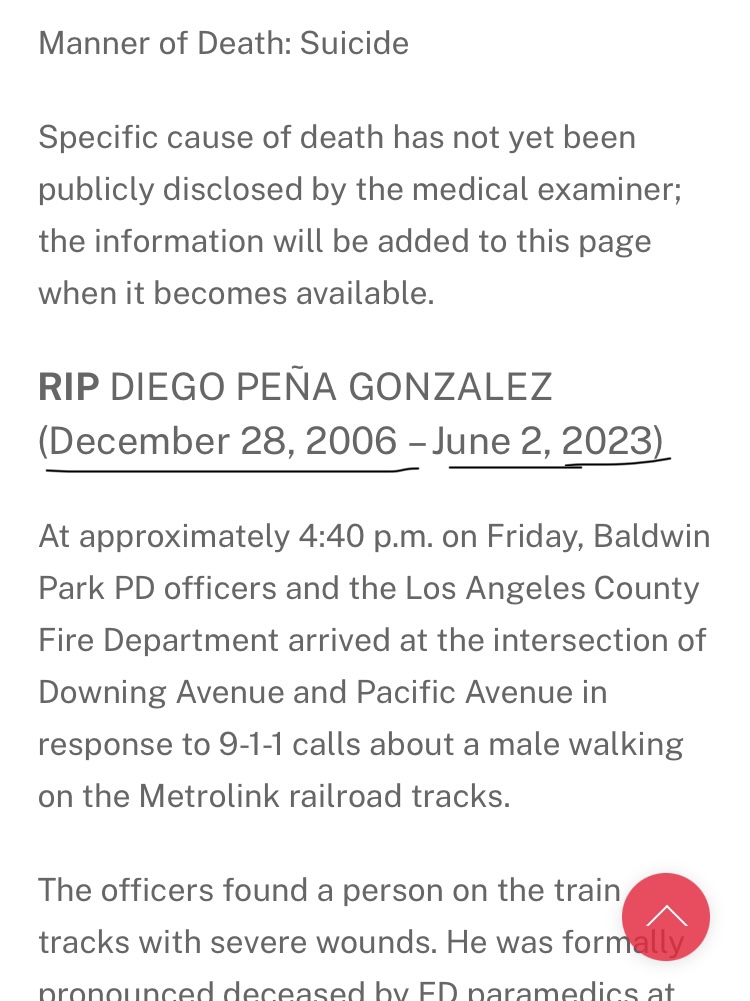
Task: Tap the red scroll-to-top arrow button
Action: pos(666,917)
